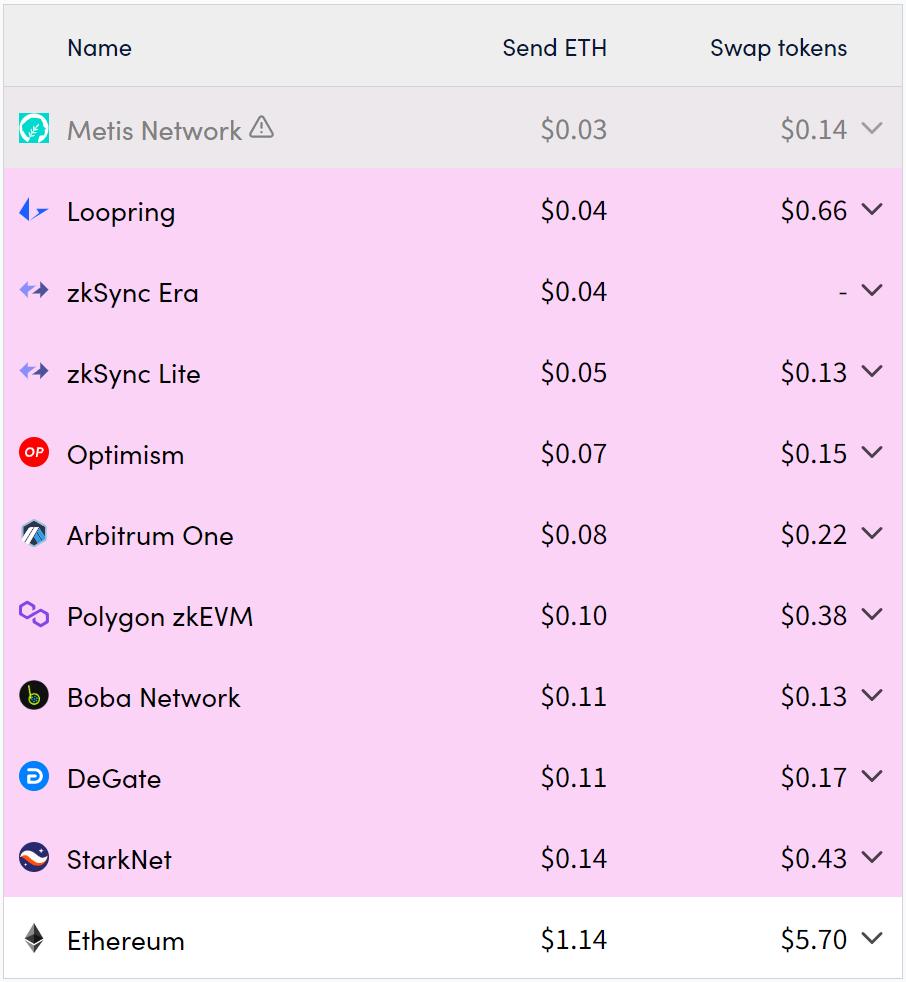
Task: Expand Loopring fee details
Action: tap(872, 210)
